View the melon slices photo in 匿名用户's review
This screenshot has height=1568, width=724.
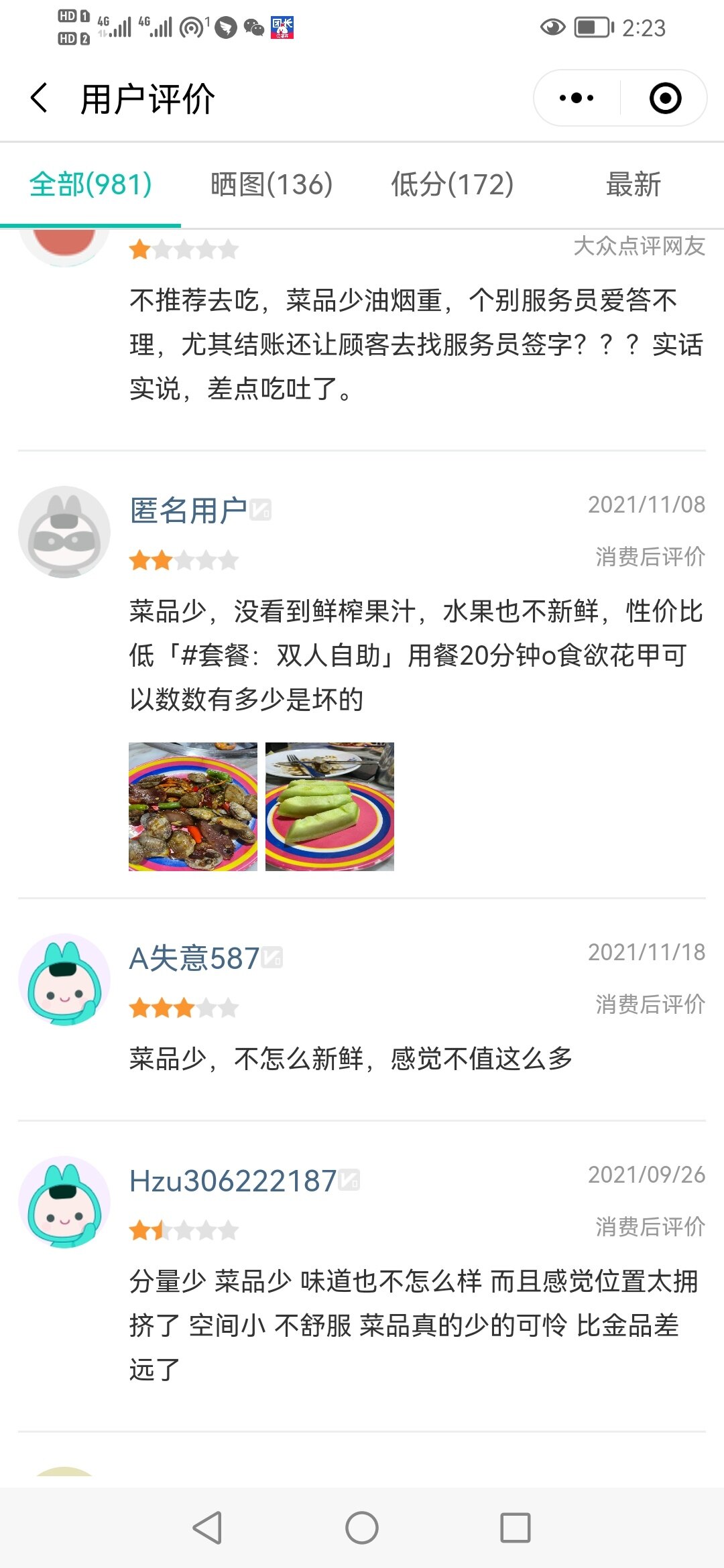[x=330, y=806]
